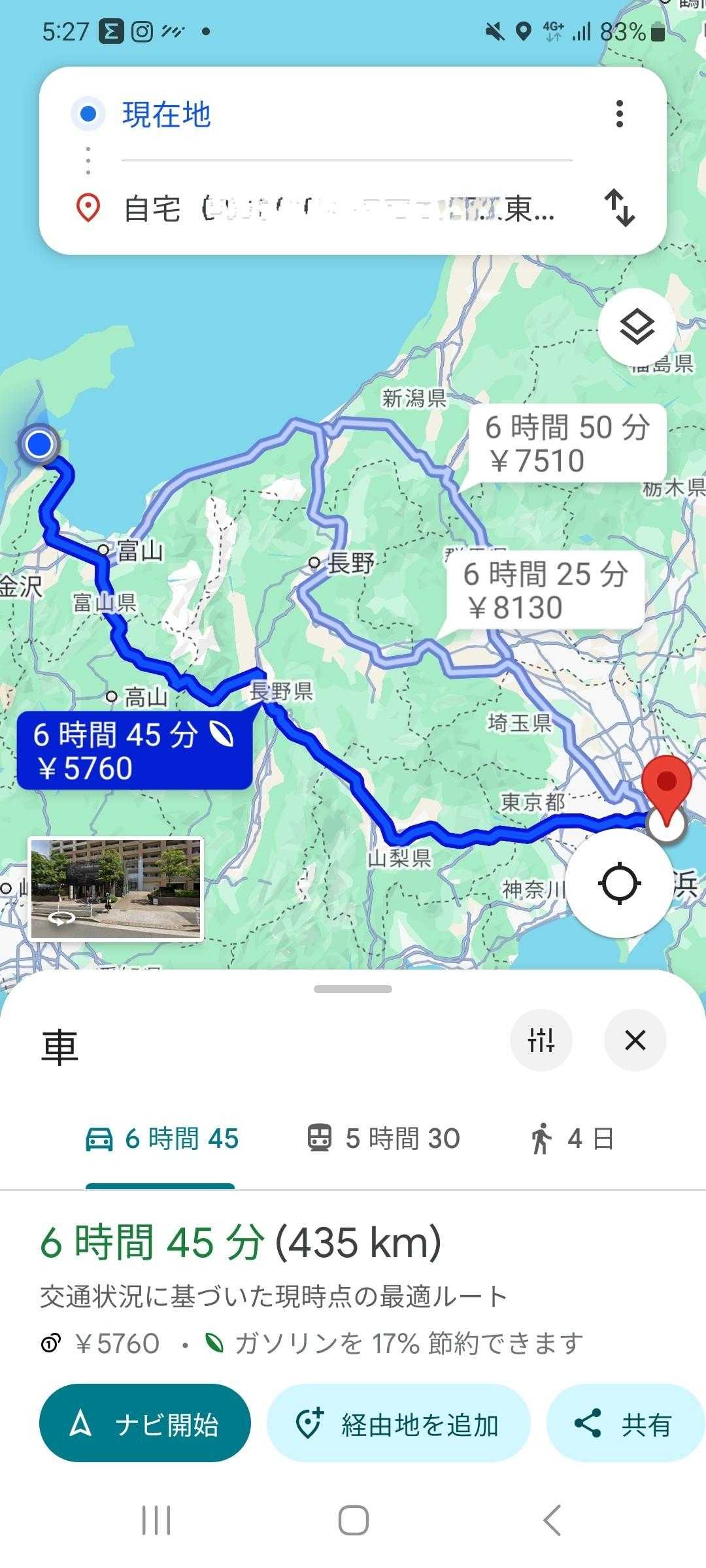The width and height of the screenshot is (706, 1568).
Task: Select the 6時間45分 ¥5760 eco route label
Action: tap(134, 751)
